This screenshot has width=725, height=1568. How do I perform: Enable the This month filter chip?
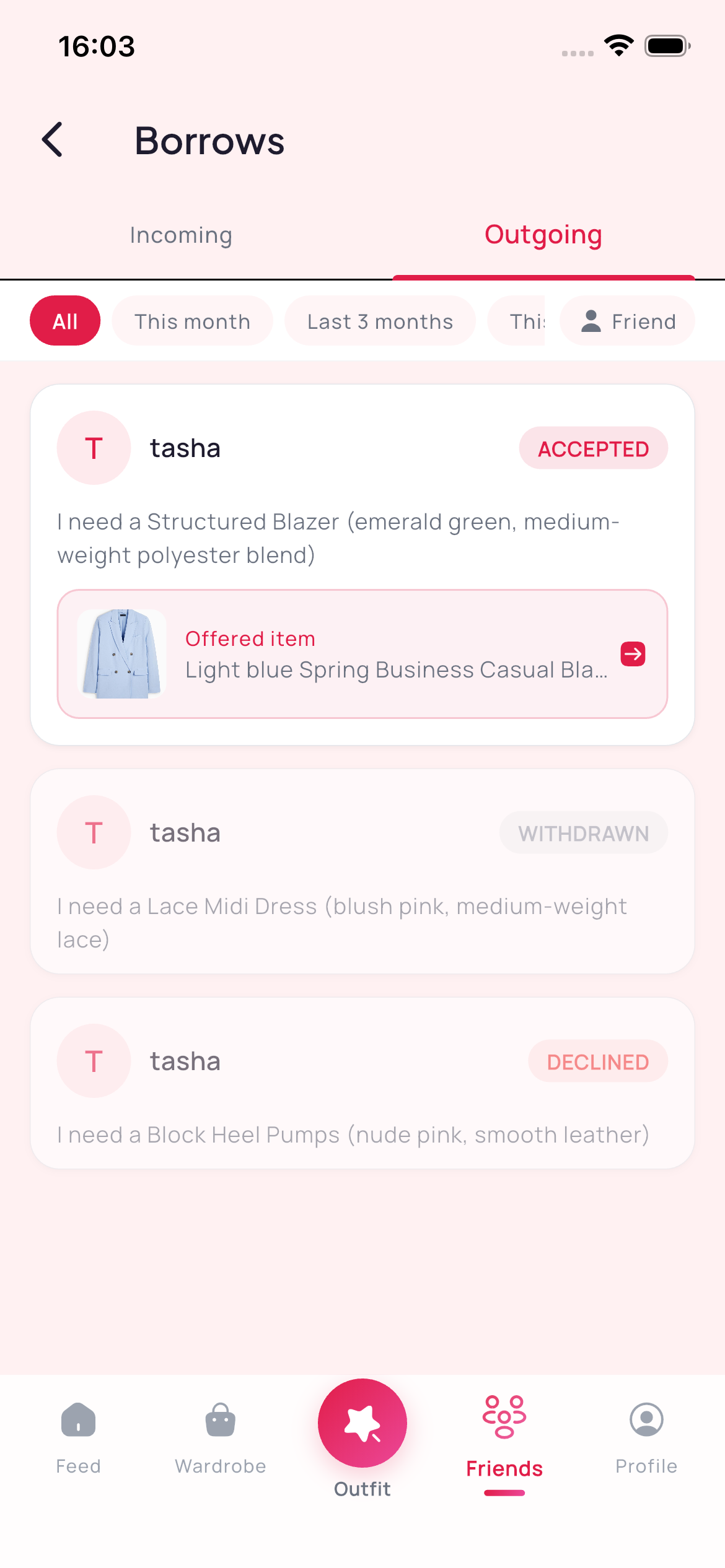[192, 320]
